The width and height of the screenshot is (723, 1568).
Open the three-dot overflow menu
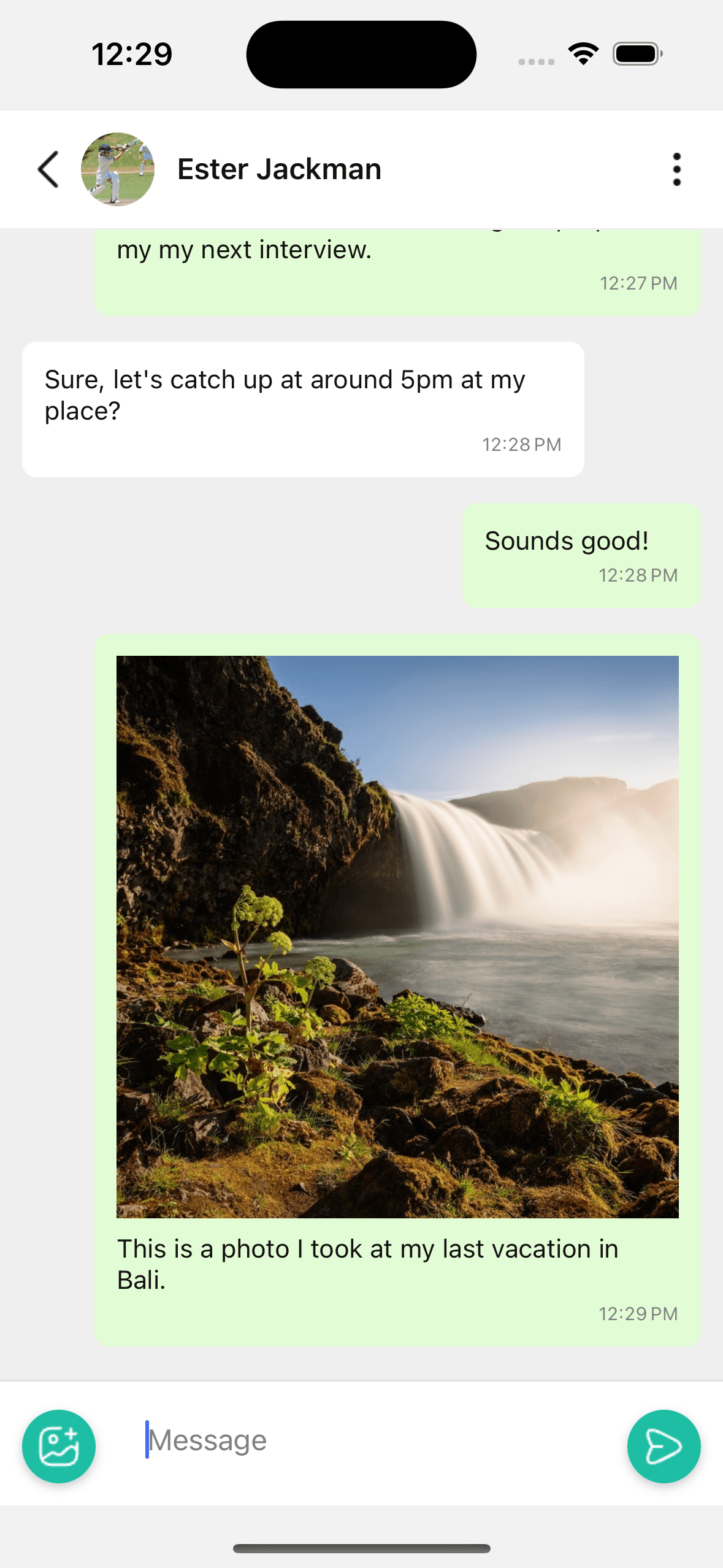tap(676, 169)
